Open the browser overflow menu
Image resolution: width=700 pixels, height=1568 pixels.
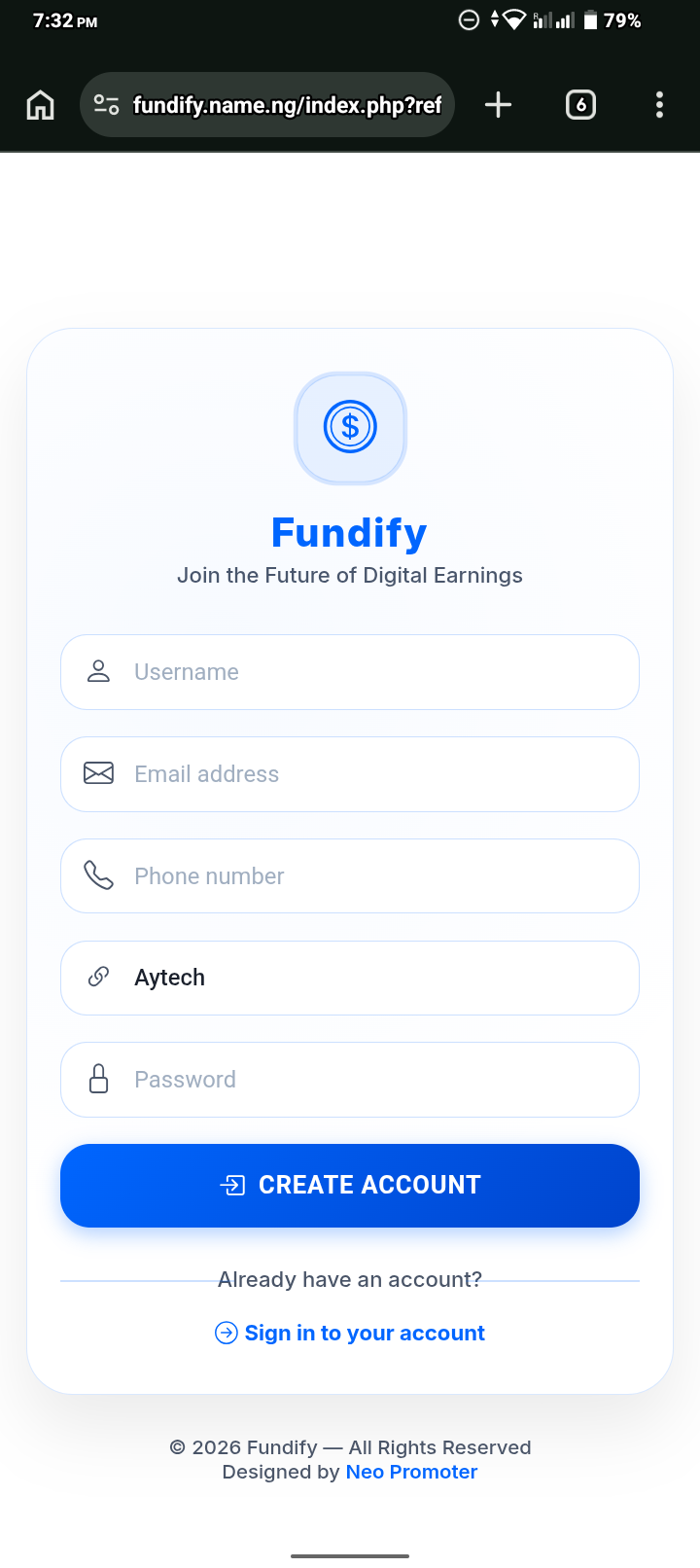click(659, 105)
